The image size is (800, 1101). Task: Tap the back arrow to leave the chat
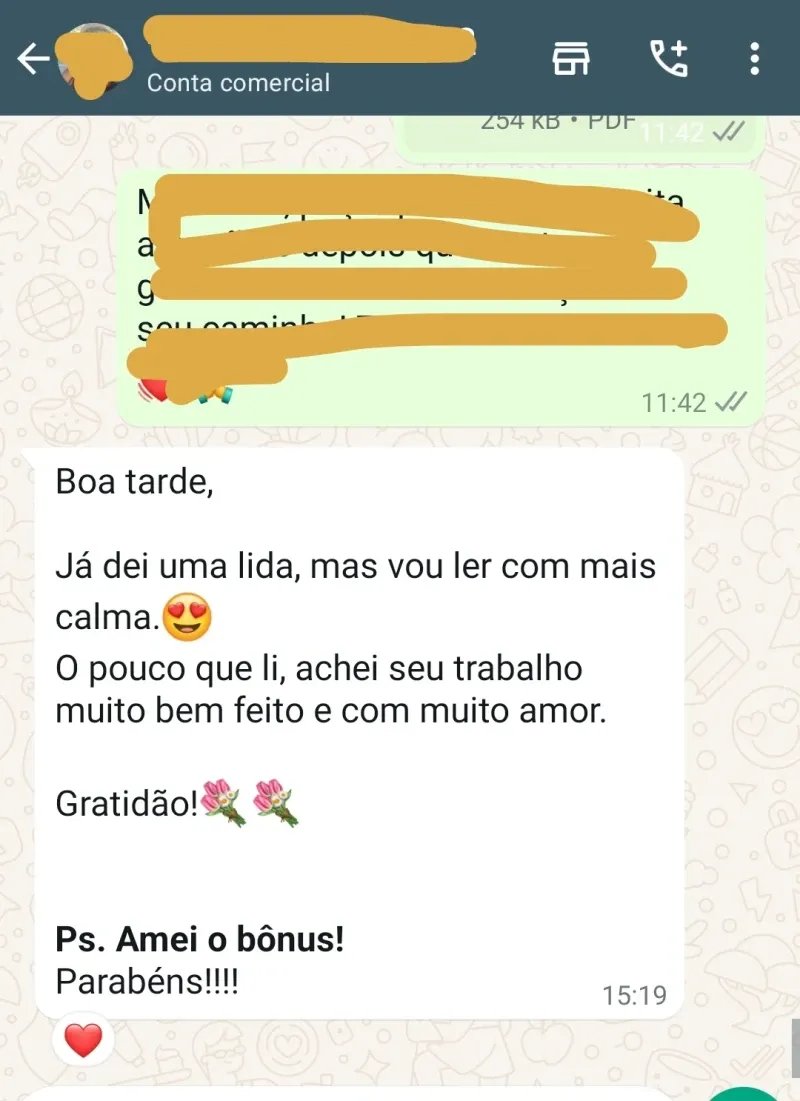tap(33, 58)
